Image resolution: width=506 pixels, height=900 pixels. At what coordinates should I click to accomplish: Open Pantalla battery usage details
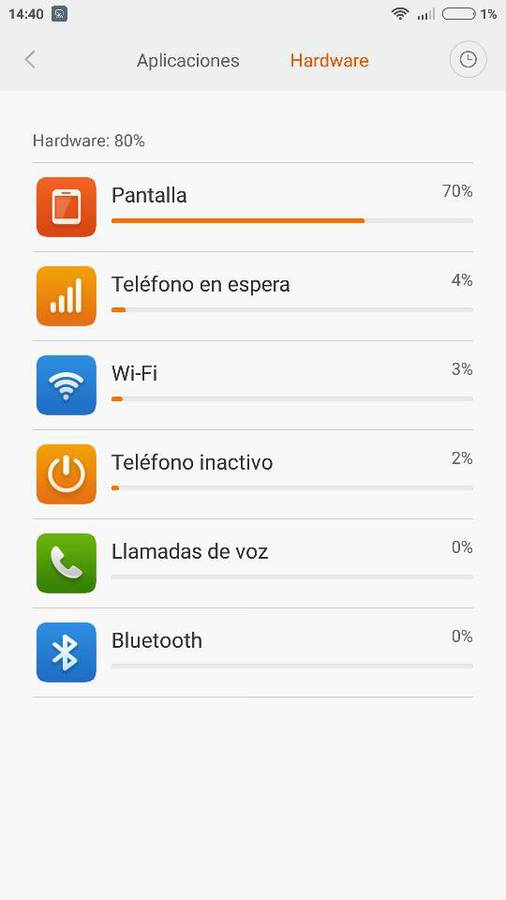click(x=253, y=207)
